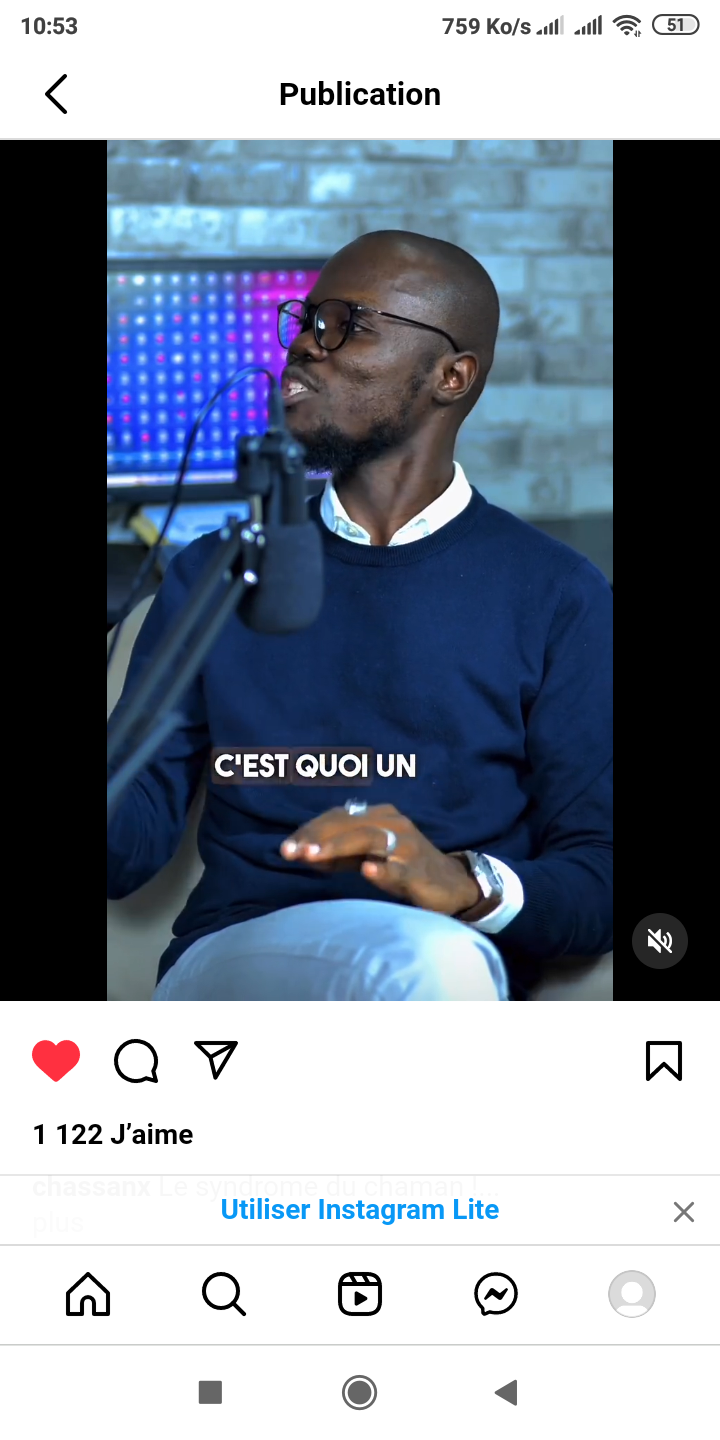Screen dimensions: 720x1440
Task: Tap the Utiliser Instagram Lite link
Action: 360,1210
